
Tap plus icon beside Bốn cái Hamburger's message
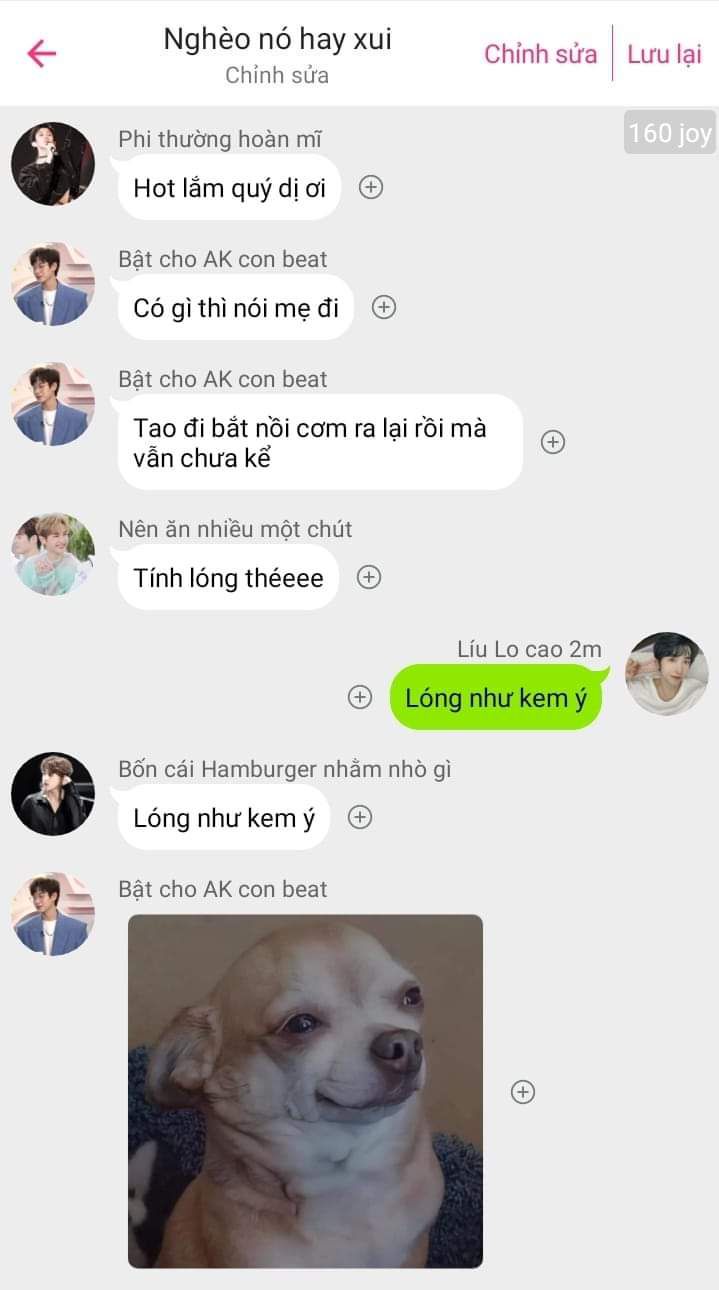coord(360,817)
